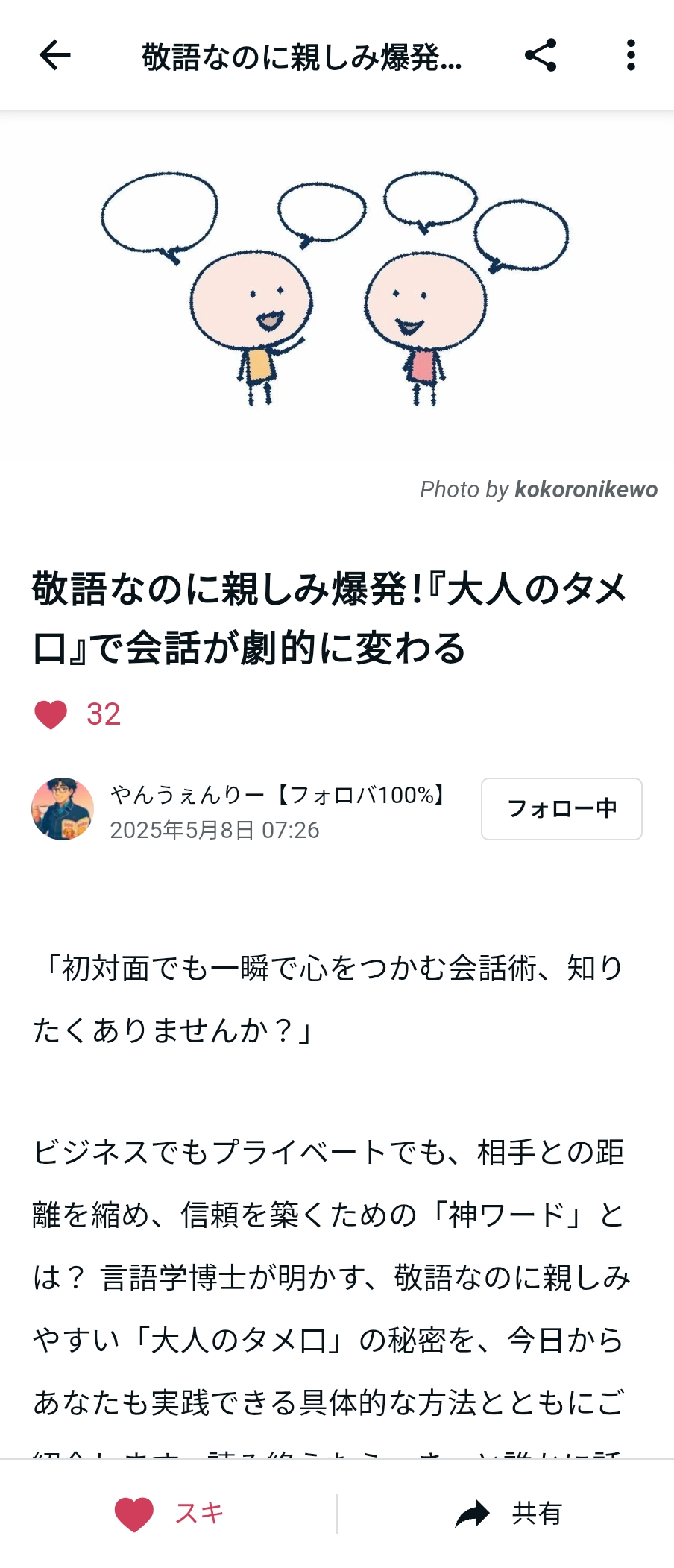Go back using the arrow icon

point(54,55)
